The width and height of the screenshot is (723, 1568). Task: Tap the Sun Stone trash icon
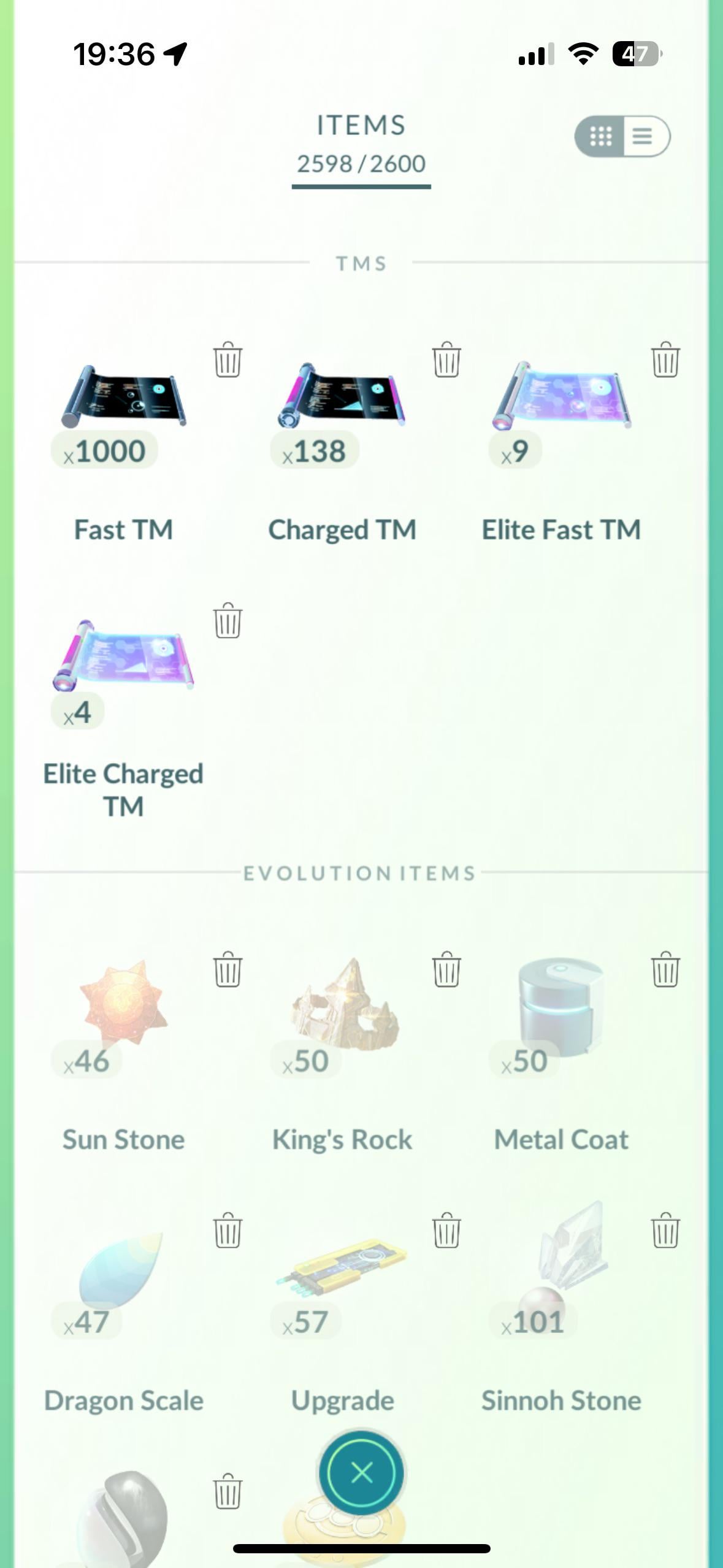228,970
